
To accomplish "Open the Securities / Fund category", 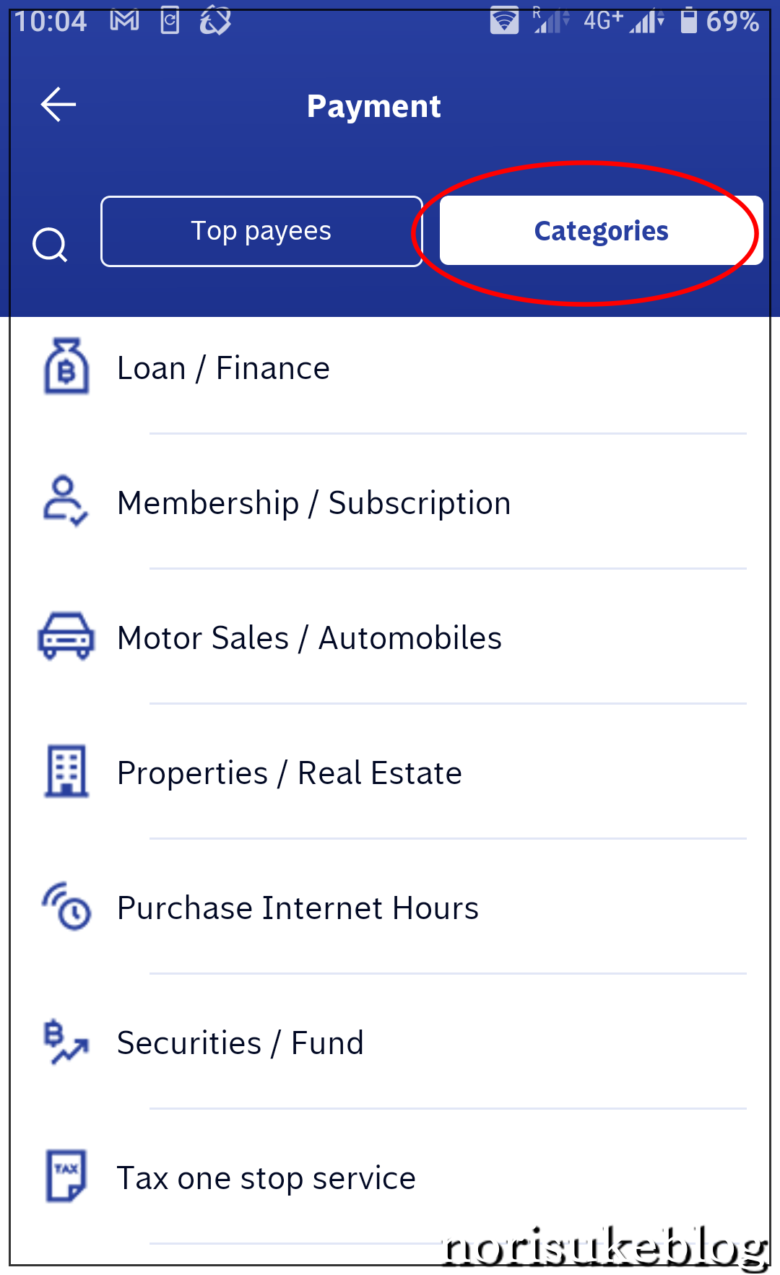I will point(390,1042).
